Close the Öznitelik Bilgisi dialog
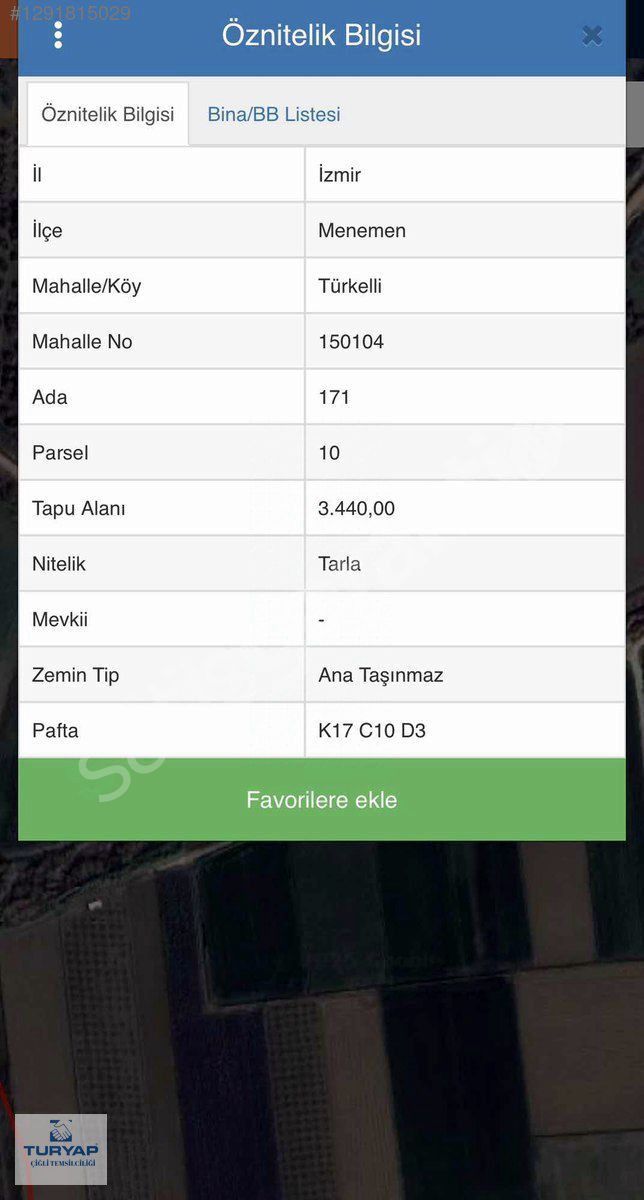The height and width of the screenshot is (1200, 644). pos(592,36)
